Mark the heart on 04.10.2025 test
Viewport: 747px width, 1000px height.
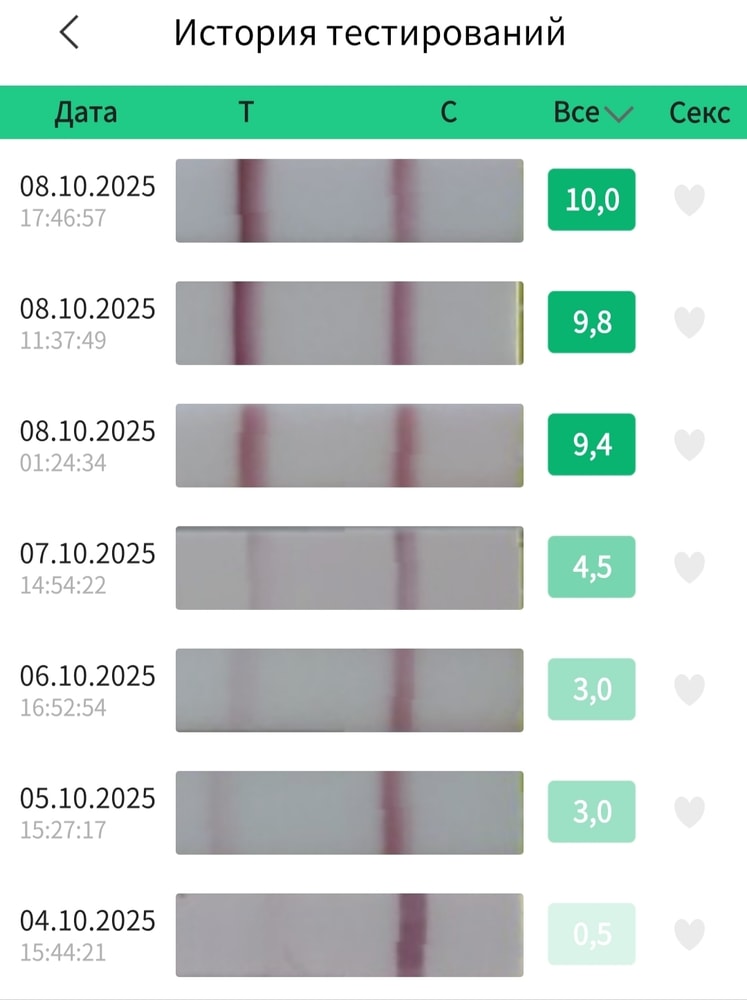(x=689, y=934)
